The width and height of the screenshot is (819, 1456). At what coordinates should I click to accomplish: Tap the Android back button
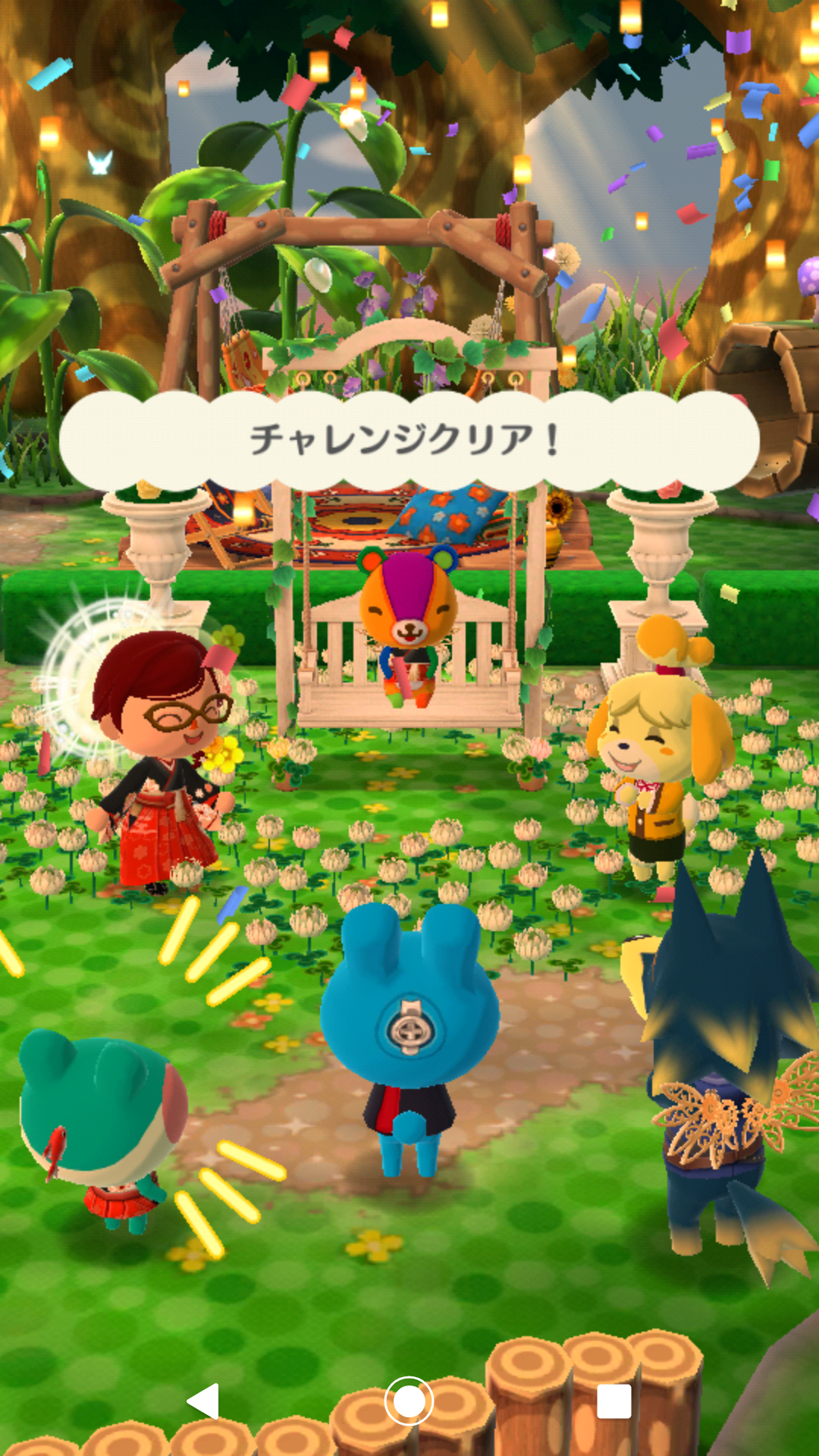coord(203,1401)
